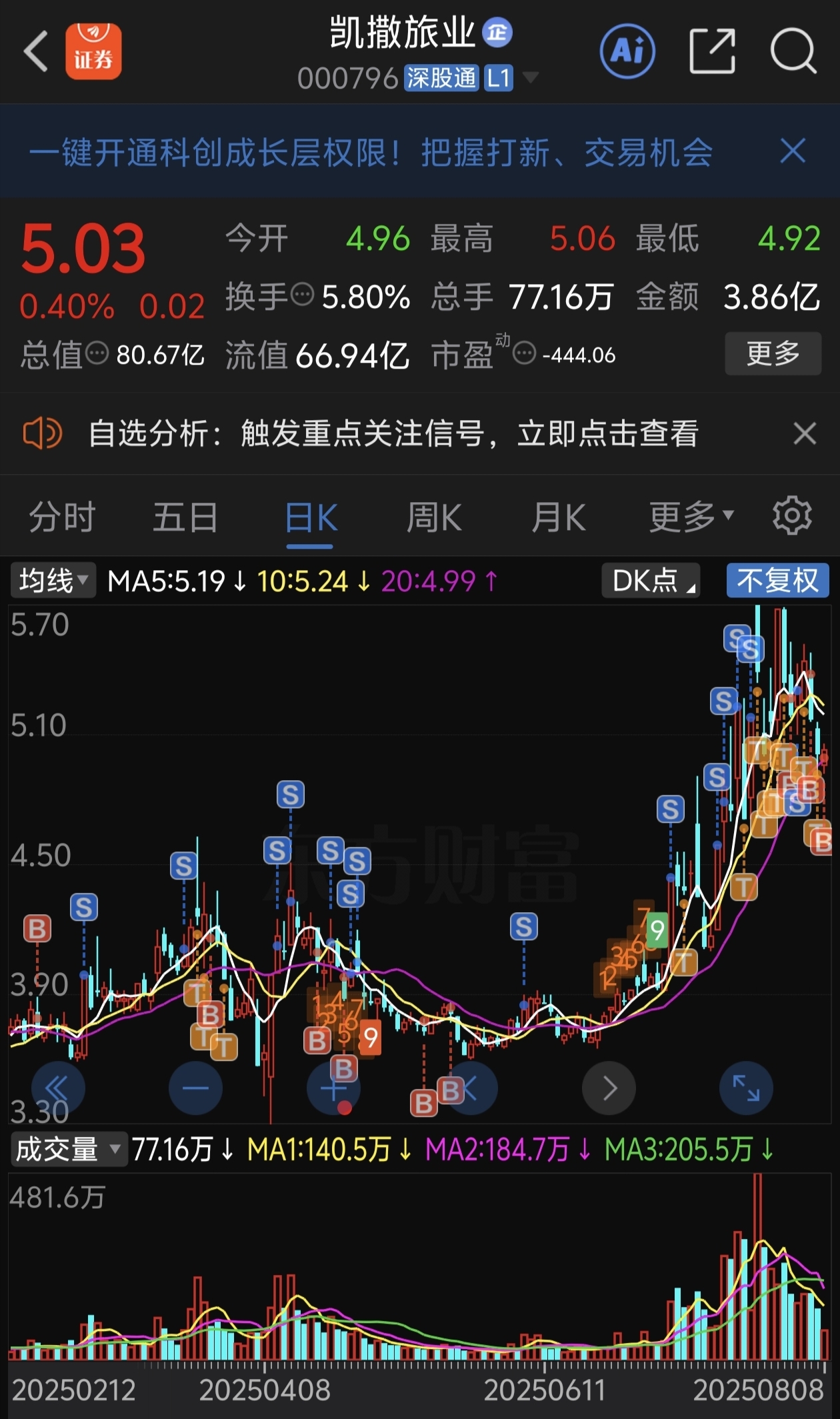This screenshot has width=840, height=1419.
Task: Select the 周K chart tab
Action: click(434, 517)
